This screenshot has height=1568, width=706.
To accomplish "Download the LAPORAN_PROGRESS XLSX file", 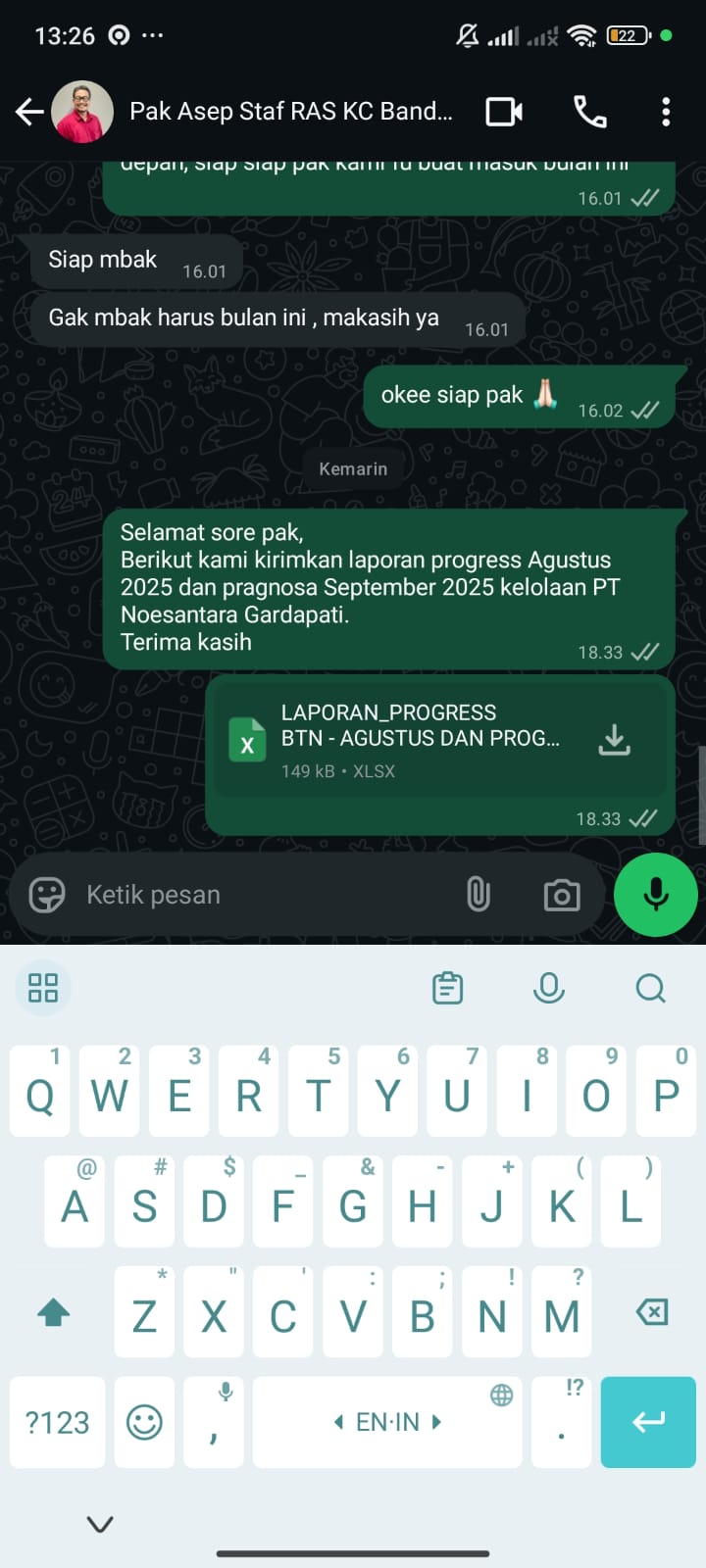I will point(614,740).
